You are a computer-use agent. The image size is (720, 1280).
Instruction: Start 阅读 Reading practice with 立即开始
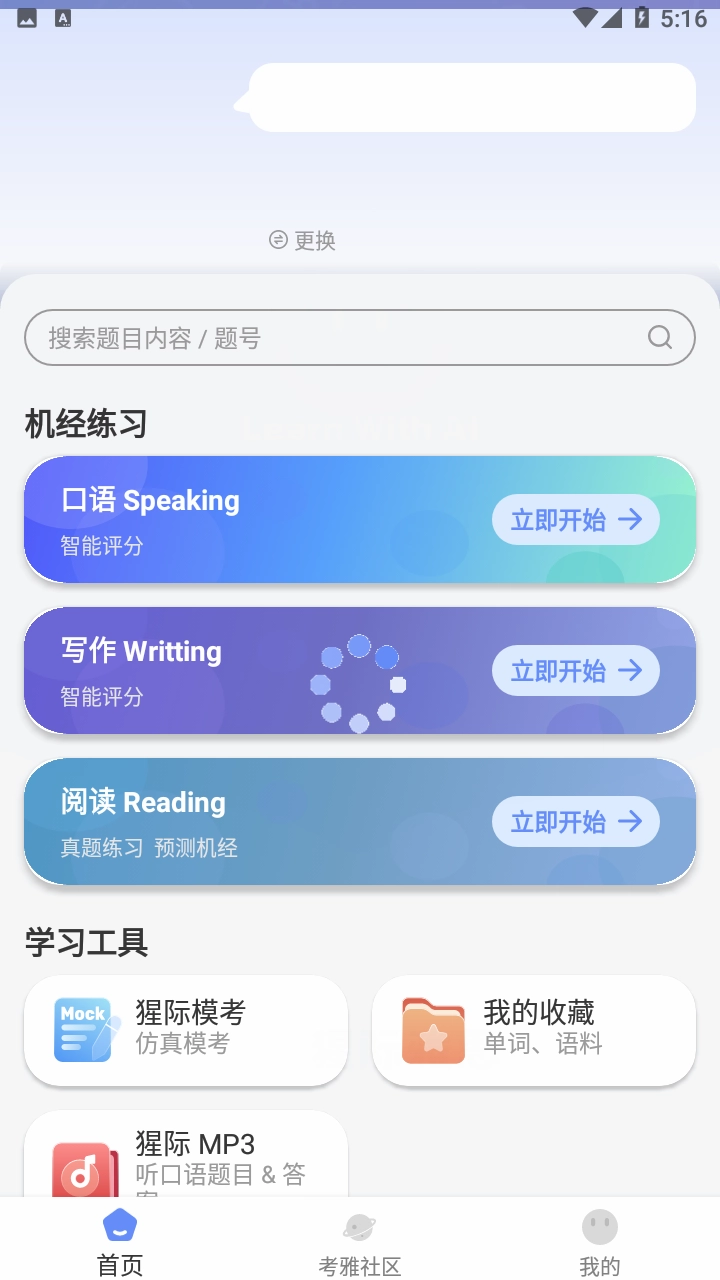(575, 822)
